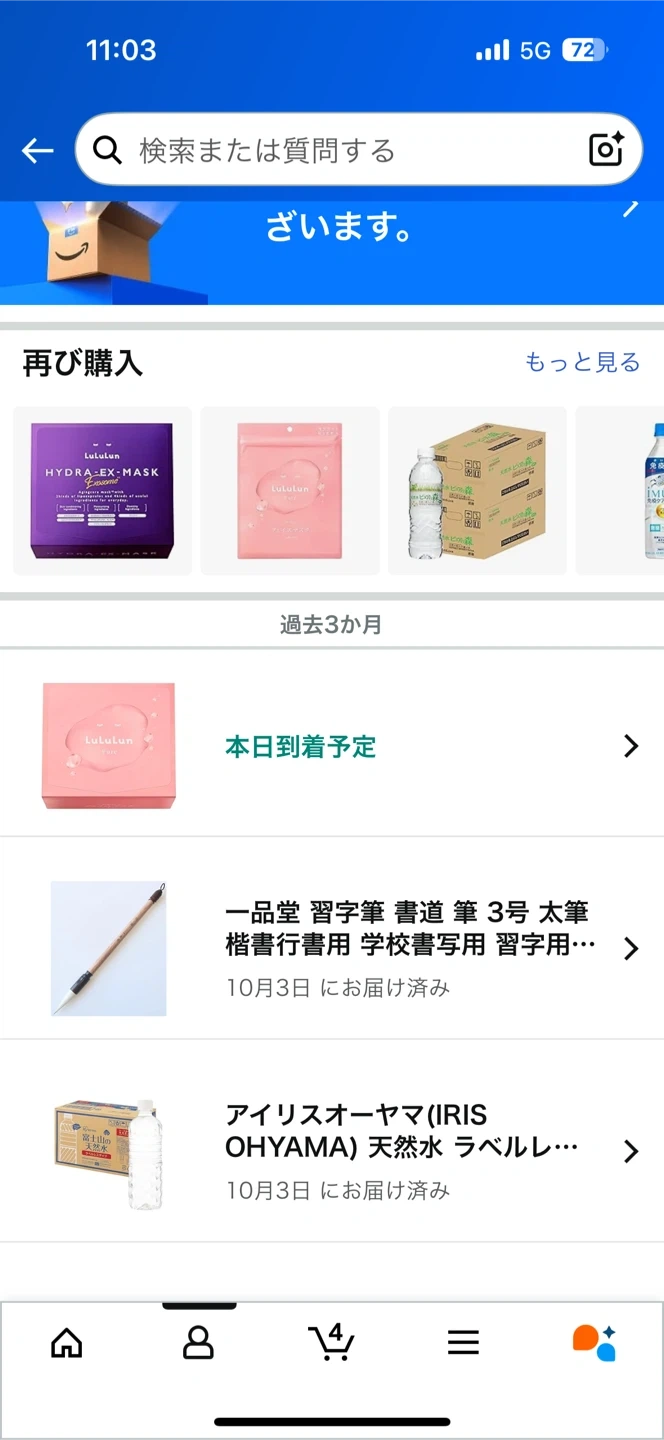Open the purple LuLuLun Hydra-EX-Mask tile
The image size is (664, 1440).
tap(102, 490)
